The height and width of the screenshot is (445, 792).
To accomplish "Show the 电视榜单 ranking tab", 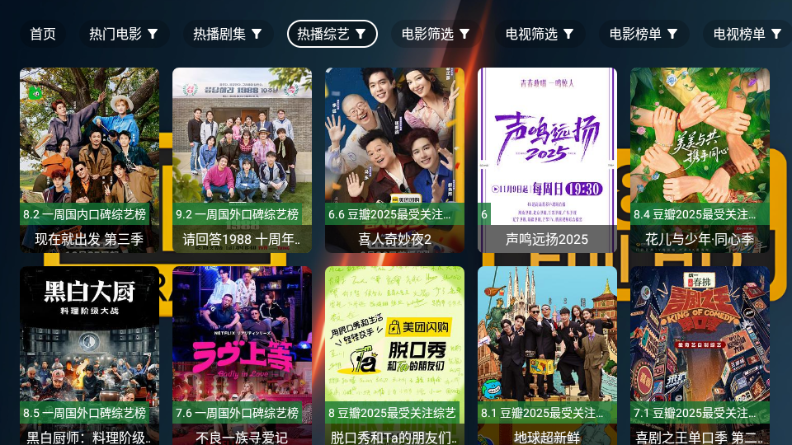I will coord(748,34).
